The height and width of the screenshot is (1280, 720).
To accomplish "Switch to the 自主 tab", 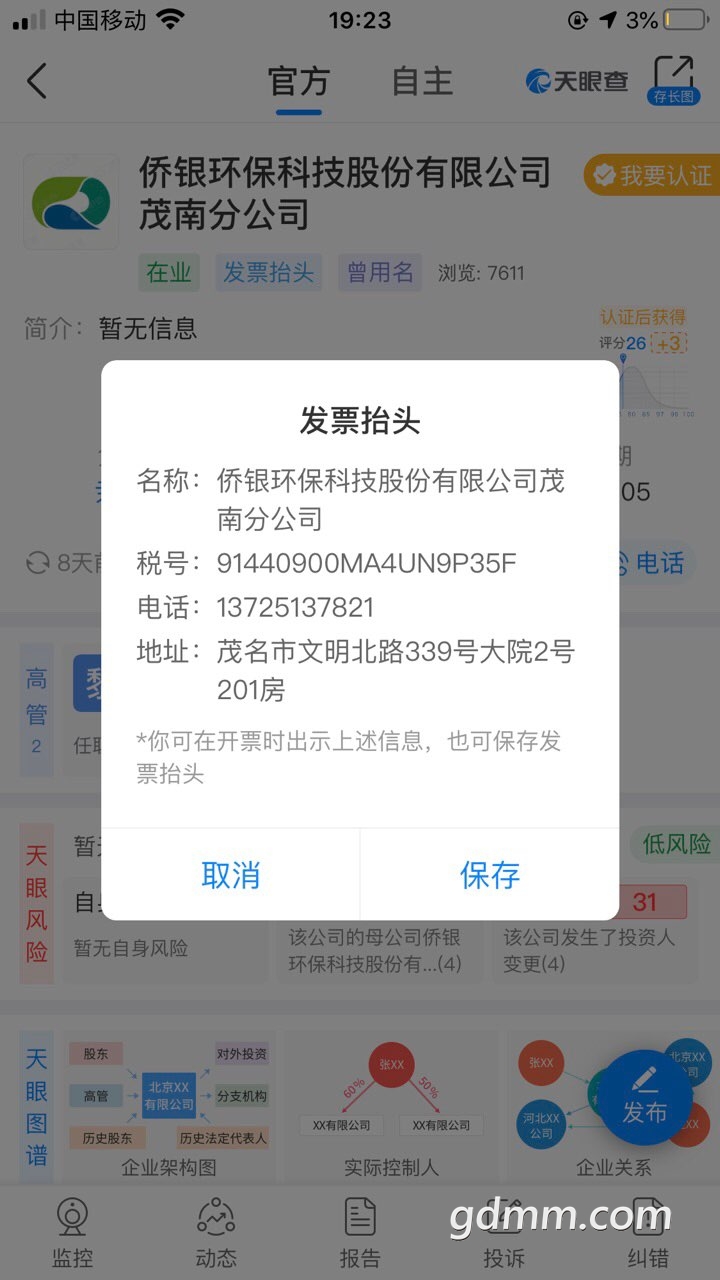I will (x=422, y=82).
